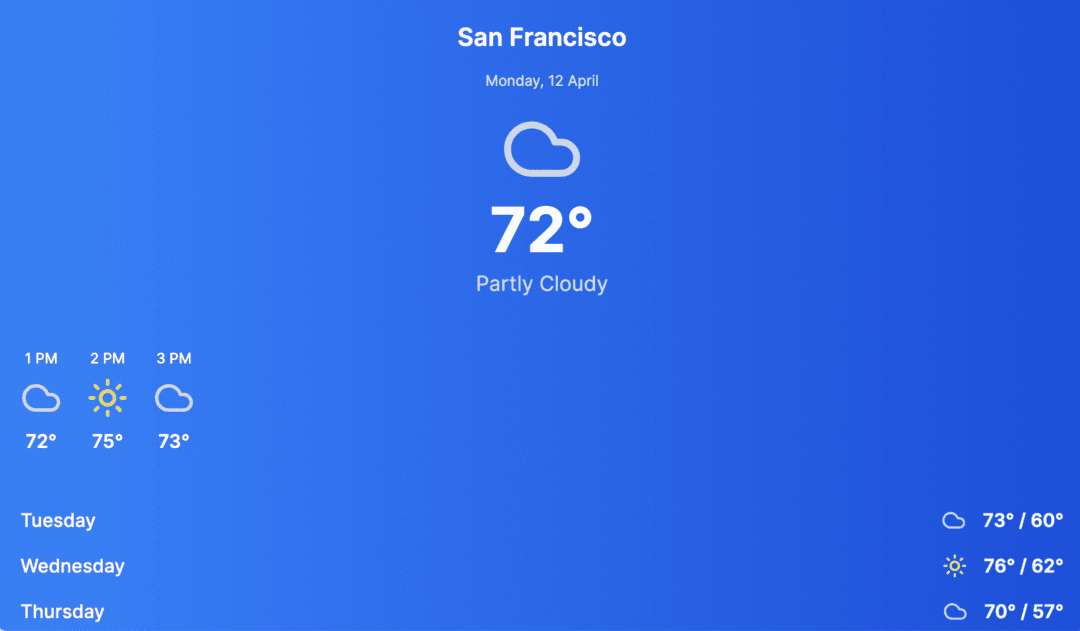Viewport: 1080px width, 631px height.
Task: Select the 3 PM hourly forecast
Action: [x=174, y=399]
